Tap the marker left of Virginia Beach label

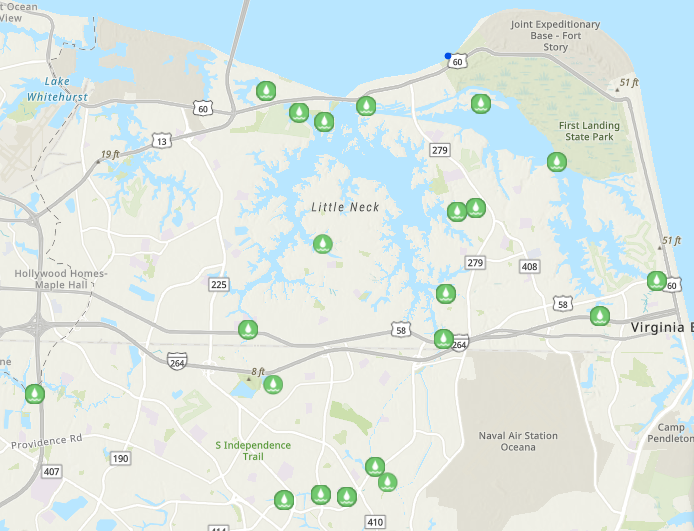(599, 316)
